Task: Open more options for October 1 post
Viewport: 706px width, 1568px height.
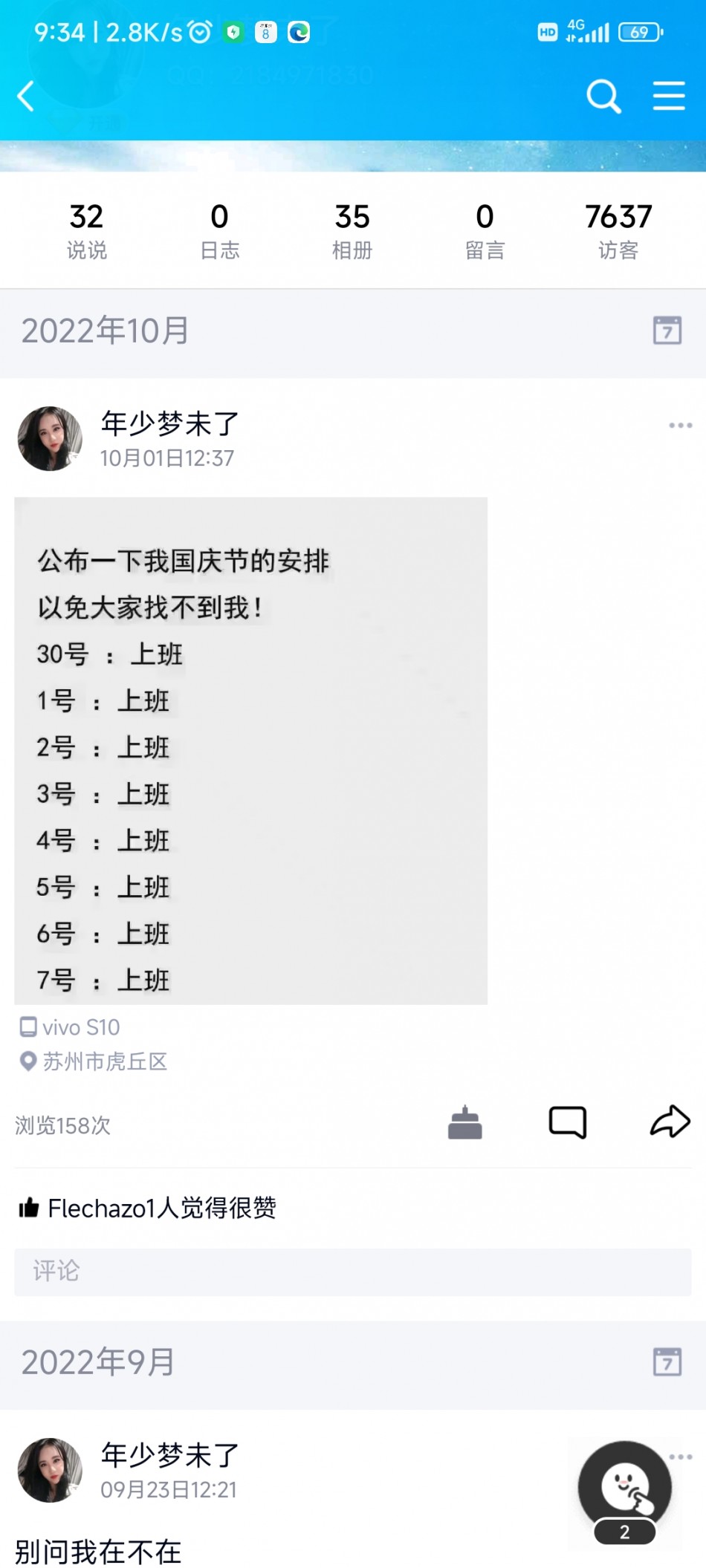Action: (x=680, y=426)
